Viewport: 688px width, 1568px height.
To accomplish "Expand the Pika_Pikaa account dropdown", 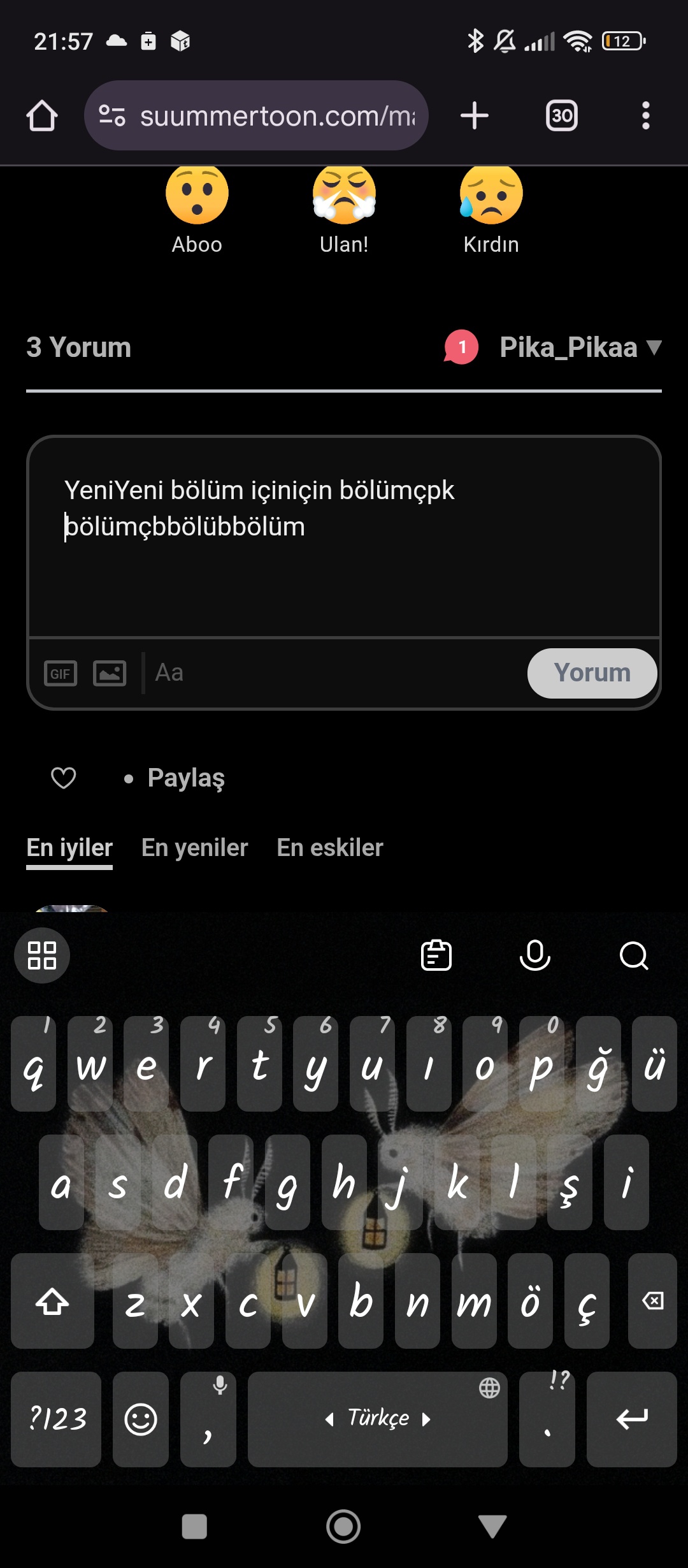I will [580, 347].
